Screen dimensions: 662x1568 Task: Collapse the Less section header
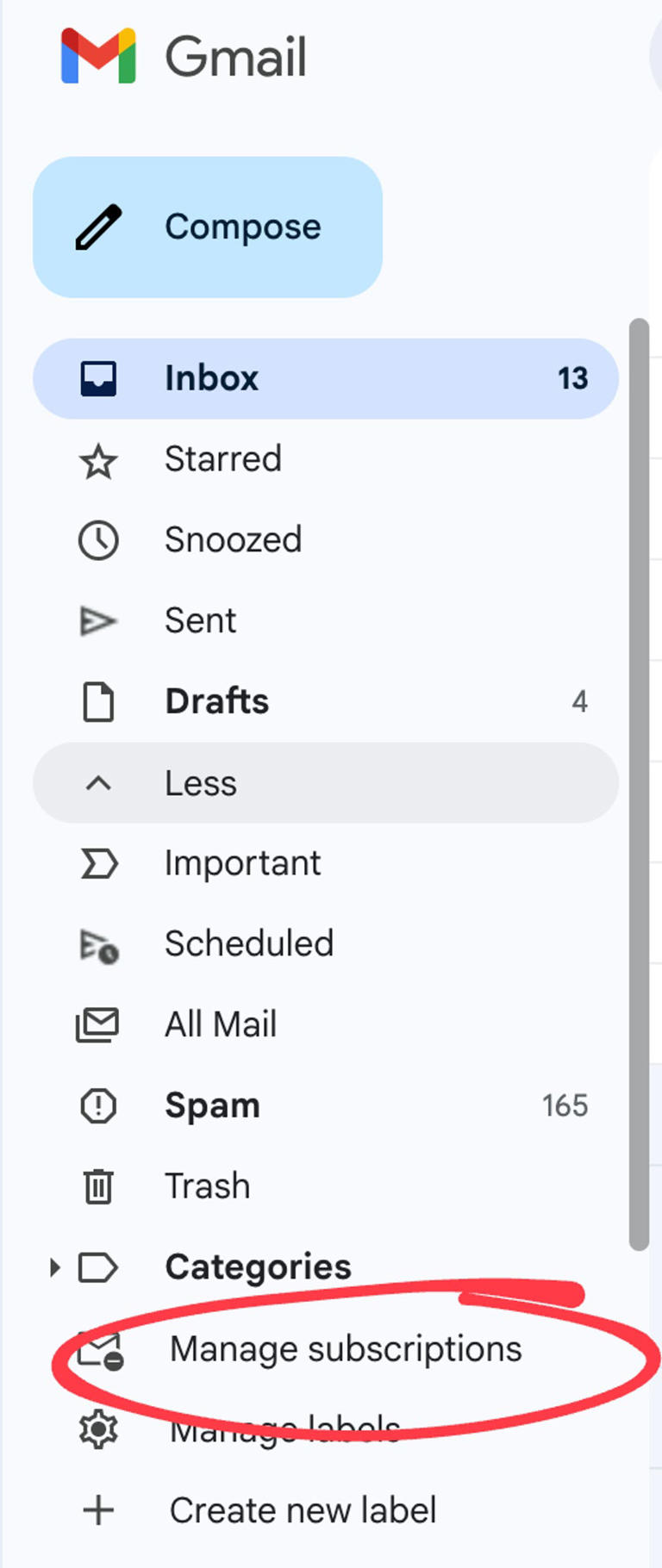tap(201, 782)
